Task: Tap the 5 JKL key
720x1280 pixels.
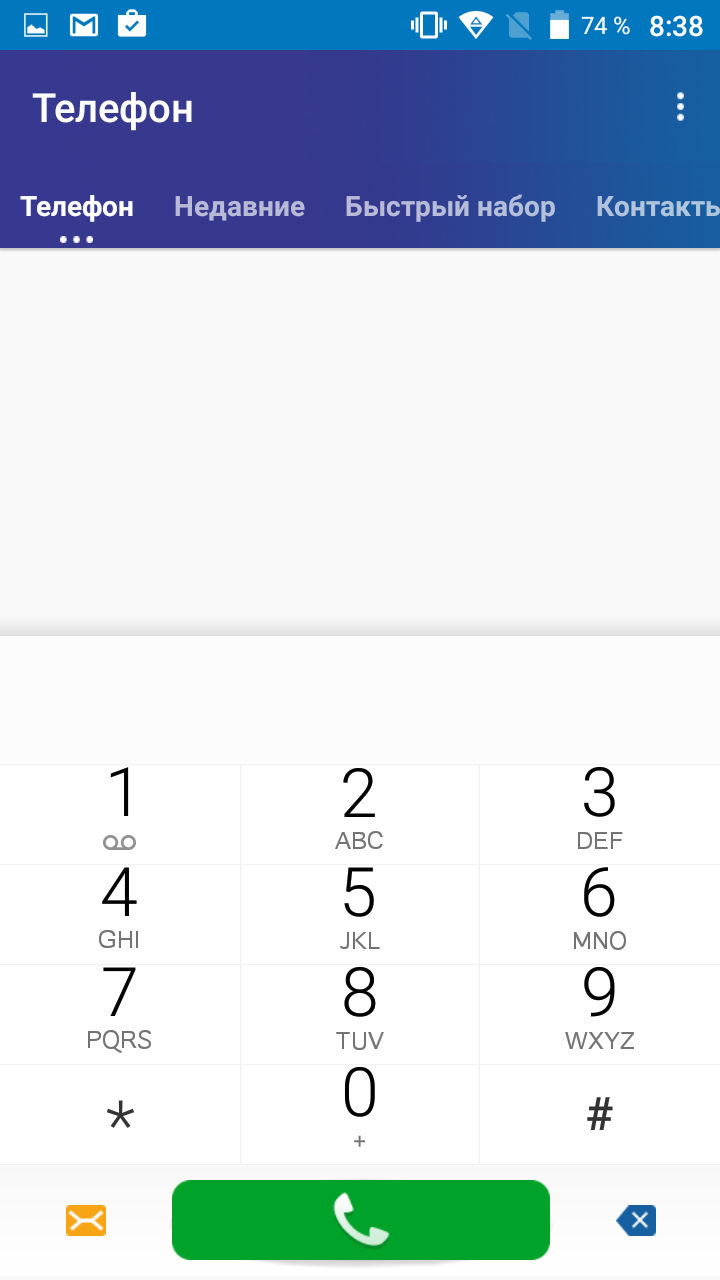Action: pyautogui.click(x=360, y=914)
